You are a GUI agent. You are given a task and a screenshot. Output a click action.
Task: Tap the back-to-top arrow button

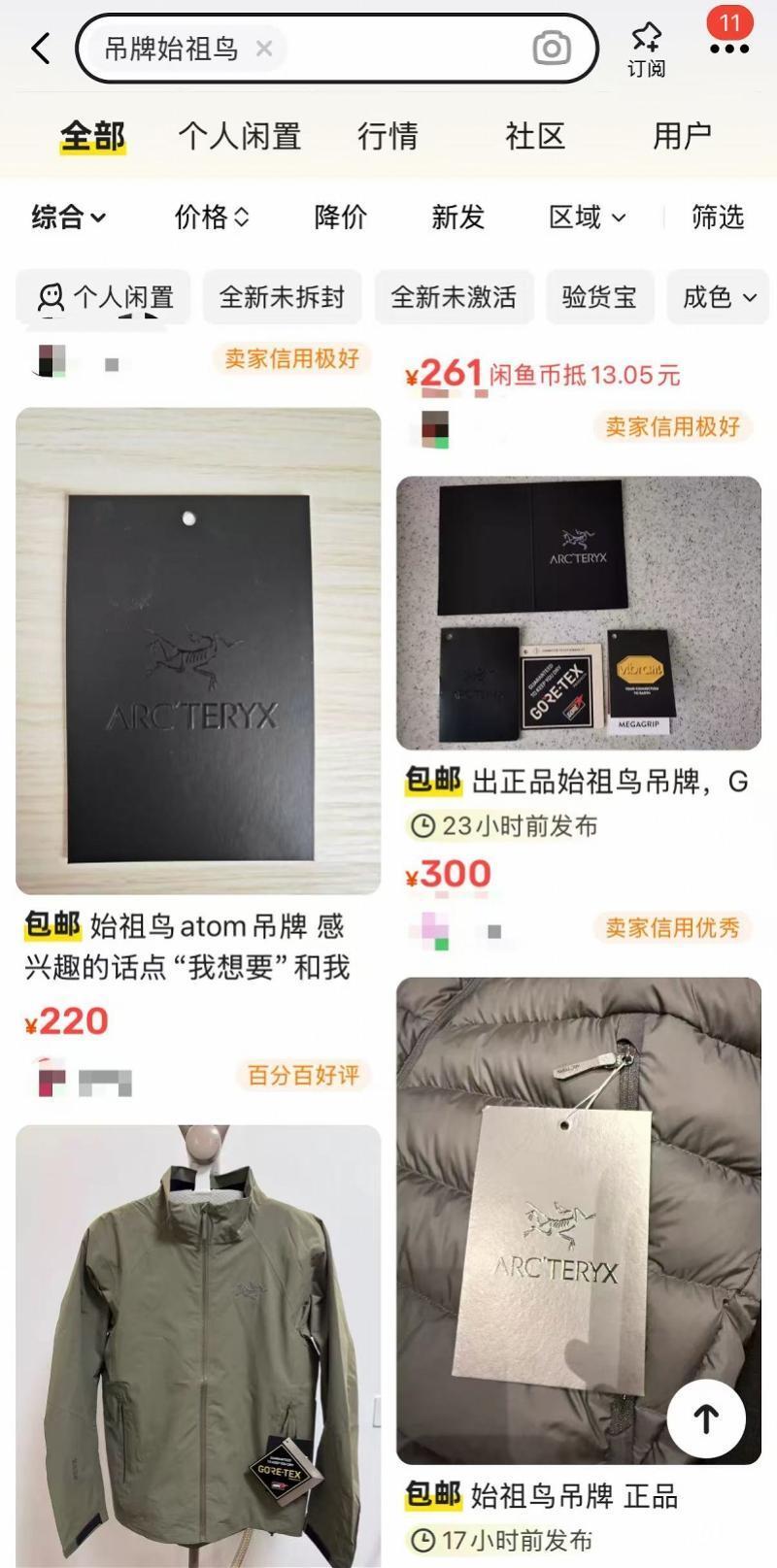[706, 1418]
